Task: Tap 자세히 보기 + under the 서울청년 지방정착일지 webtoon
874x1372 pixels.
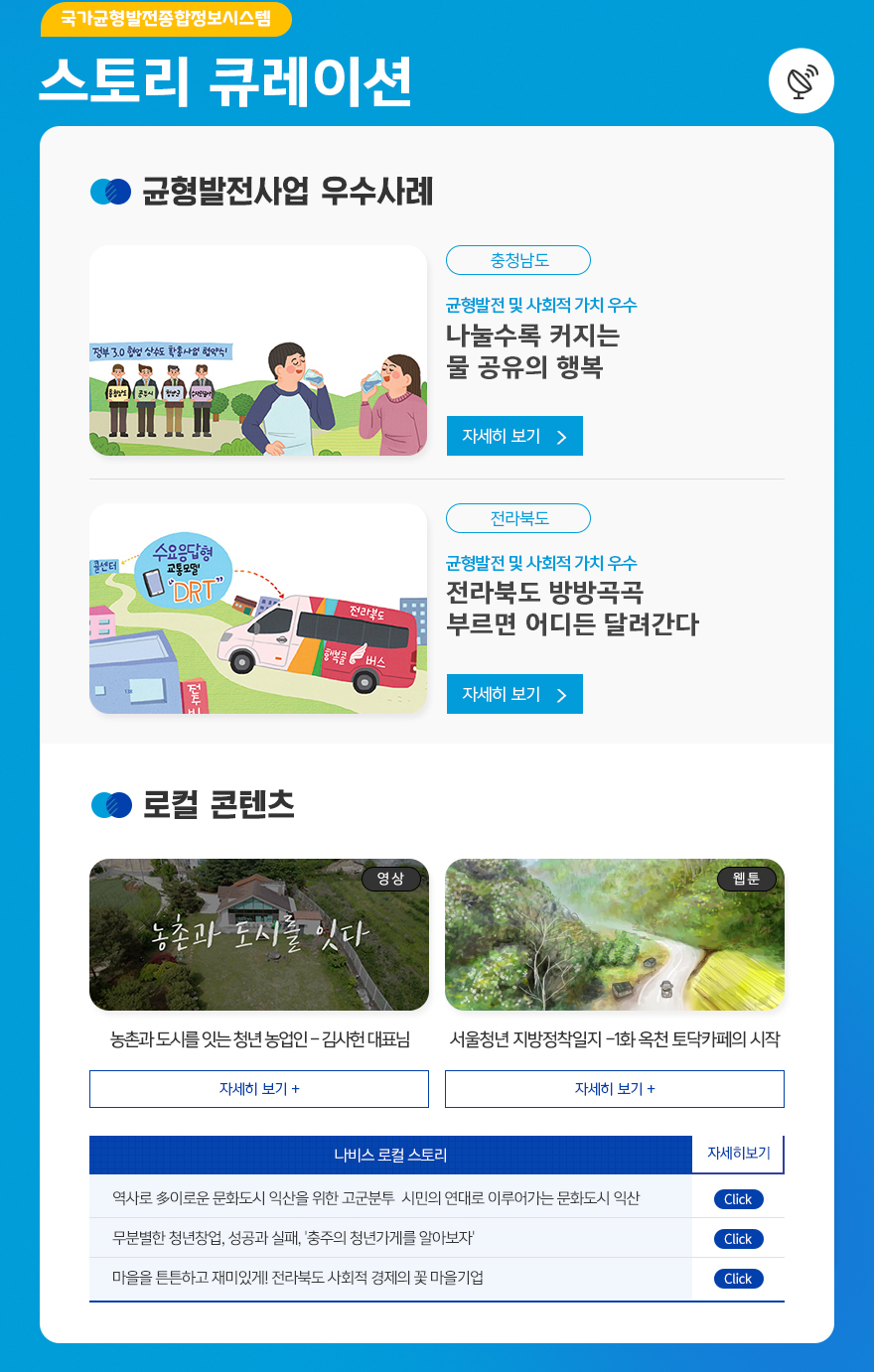Action: [x=615, y=1089]
